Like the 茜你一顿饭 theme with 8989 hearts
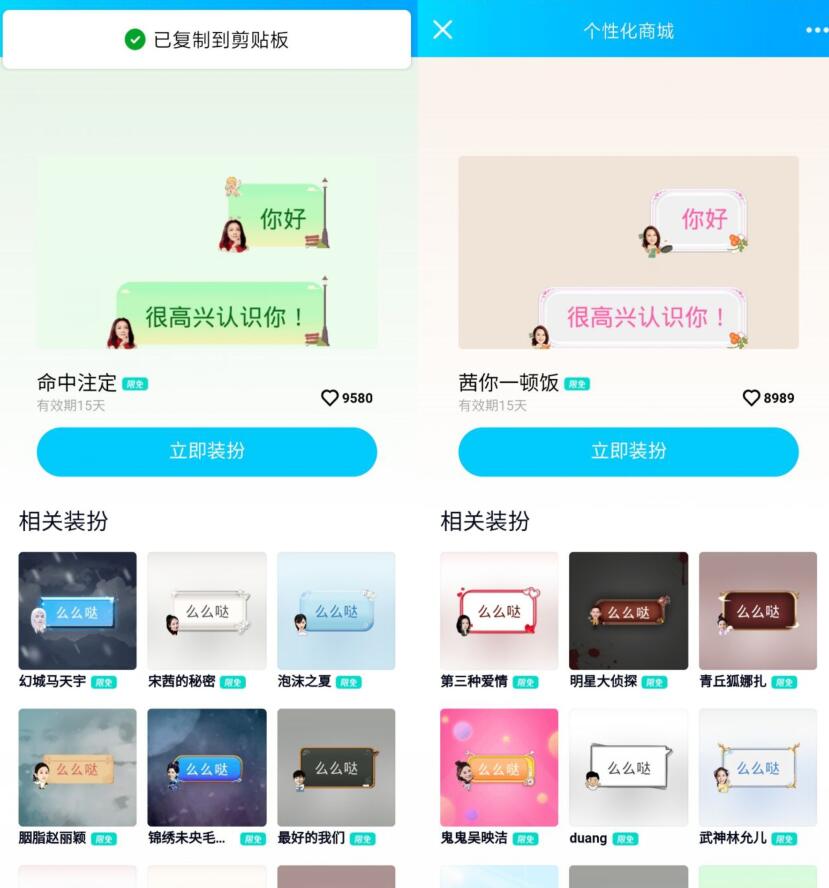Screen dimensions: 829x888 [x=752, y=398]
